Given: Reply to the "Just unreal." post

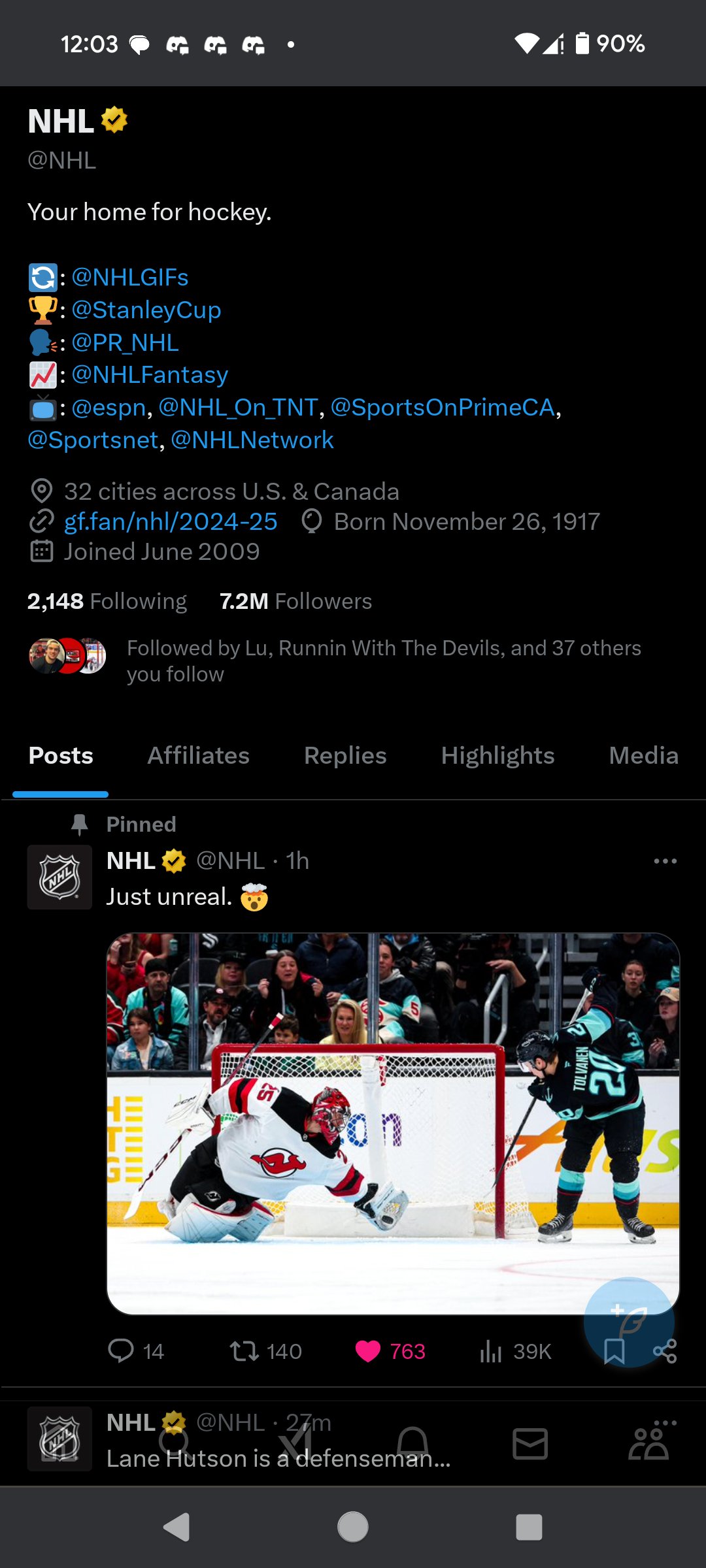Looking at the screenshot, I should point(122,1350).
